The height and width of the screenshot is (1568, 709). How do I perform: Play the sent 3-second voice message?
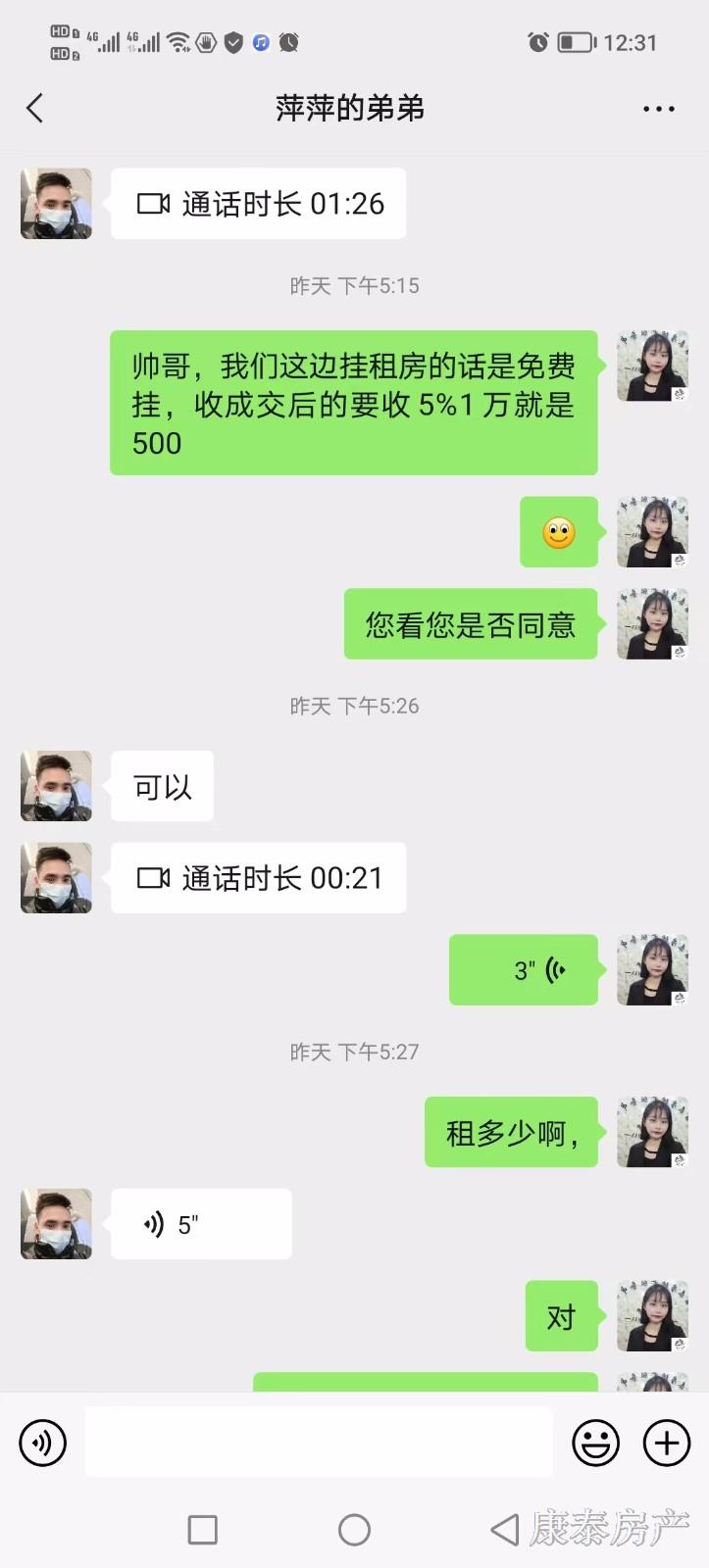(x=524, y=970)
